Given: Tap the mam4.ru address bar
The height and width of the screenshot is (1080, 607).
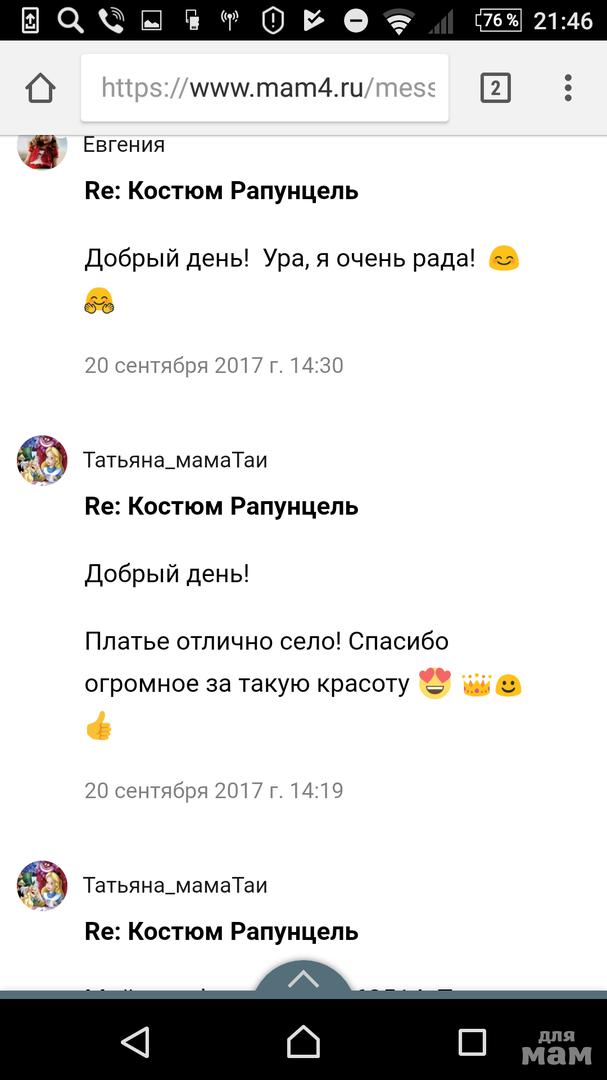Looking at the screenshot, I should 267,88.
